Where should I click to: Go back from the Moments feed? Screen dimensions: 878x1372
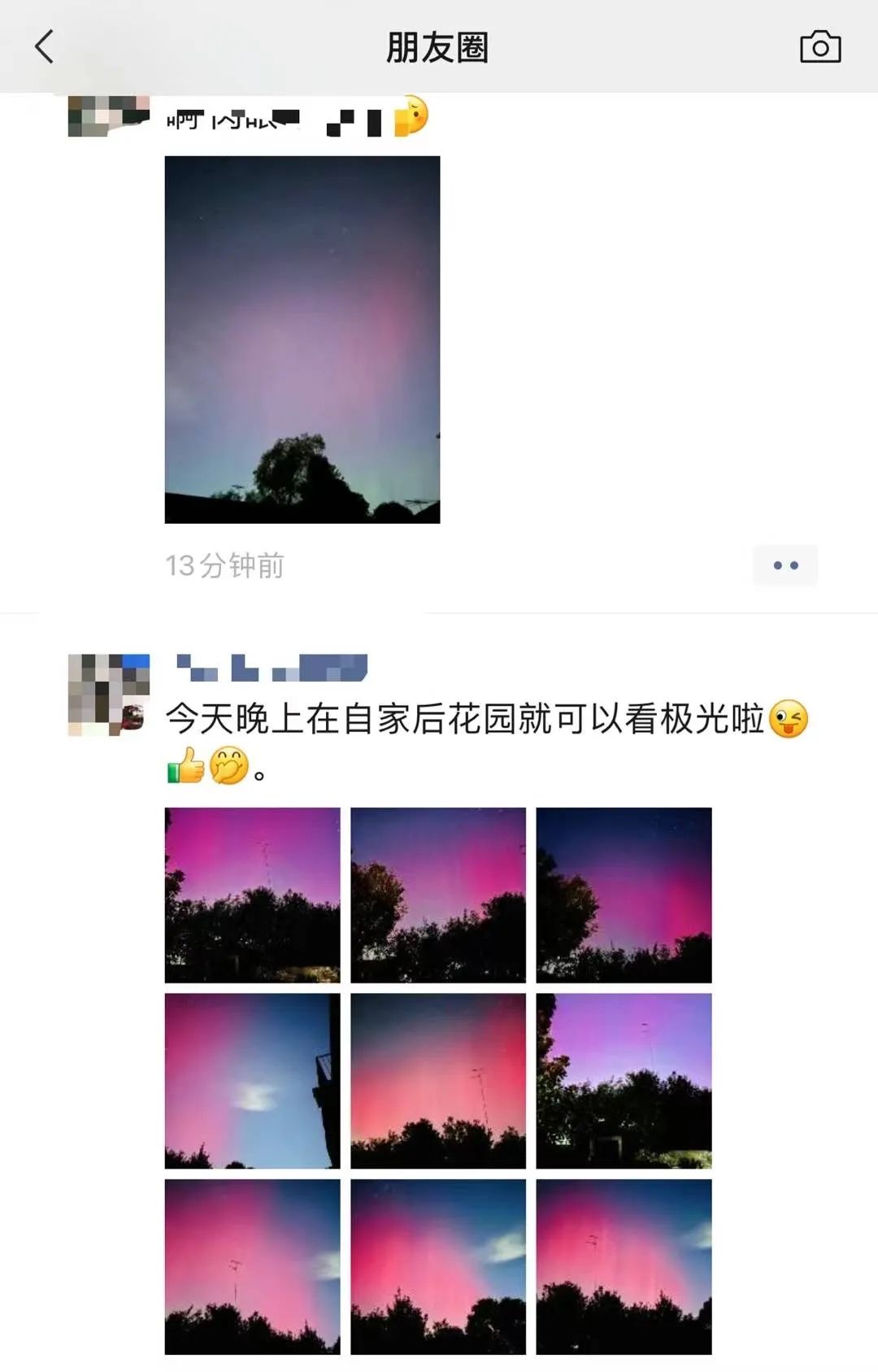(45, 47)
